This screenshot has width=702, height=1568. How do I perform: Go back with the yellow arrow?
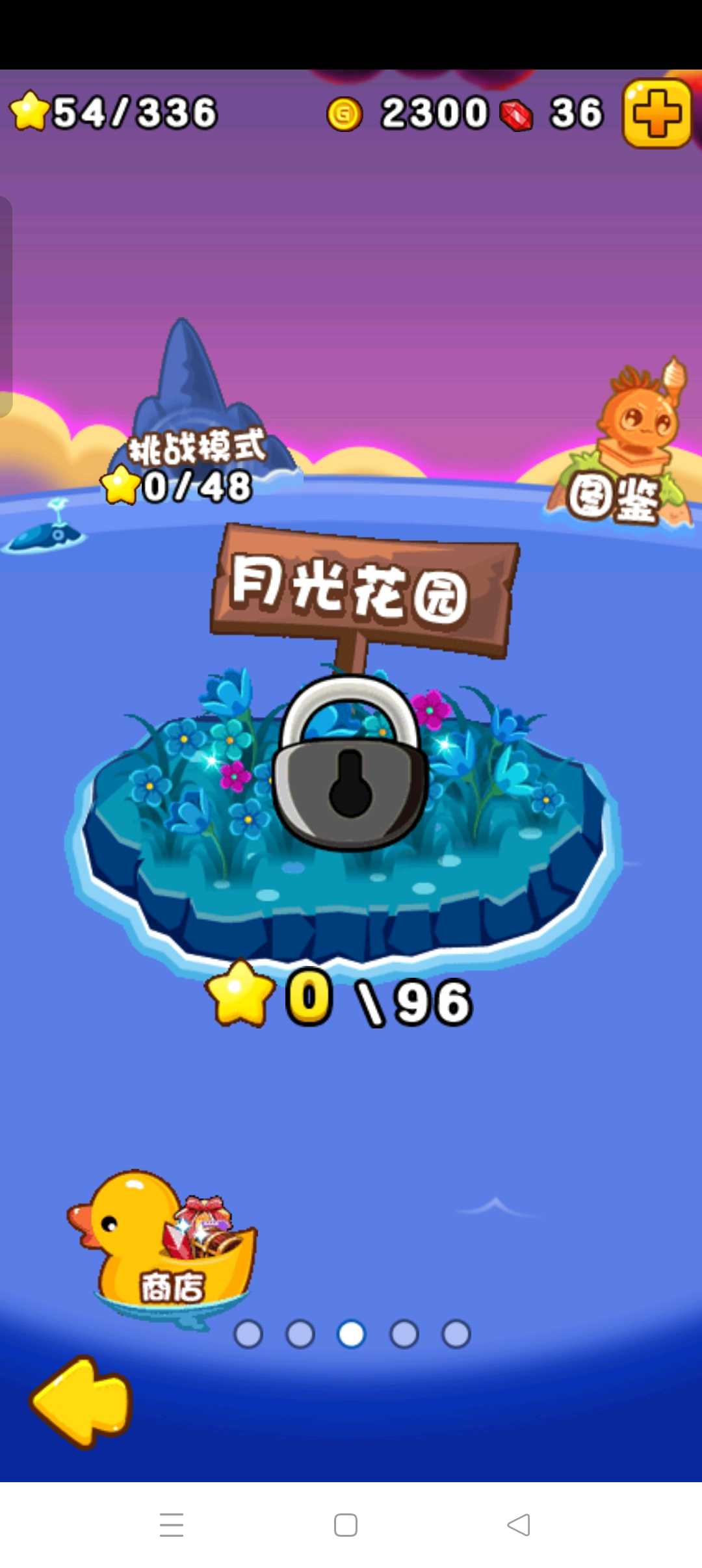[x=83, y=1401]
